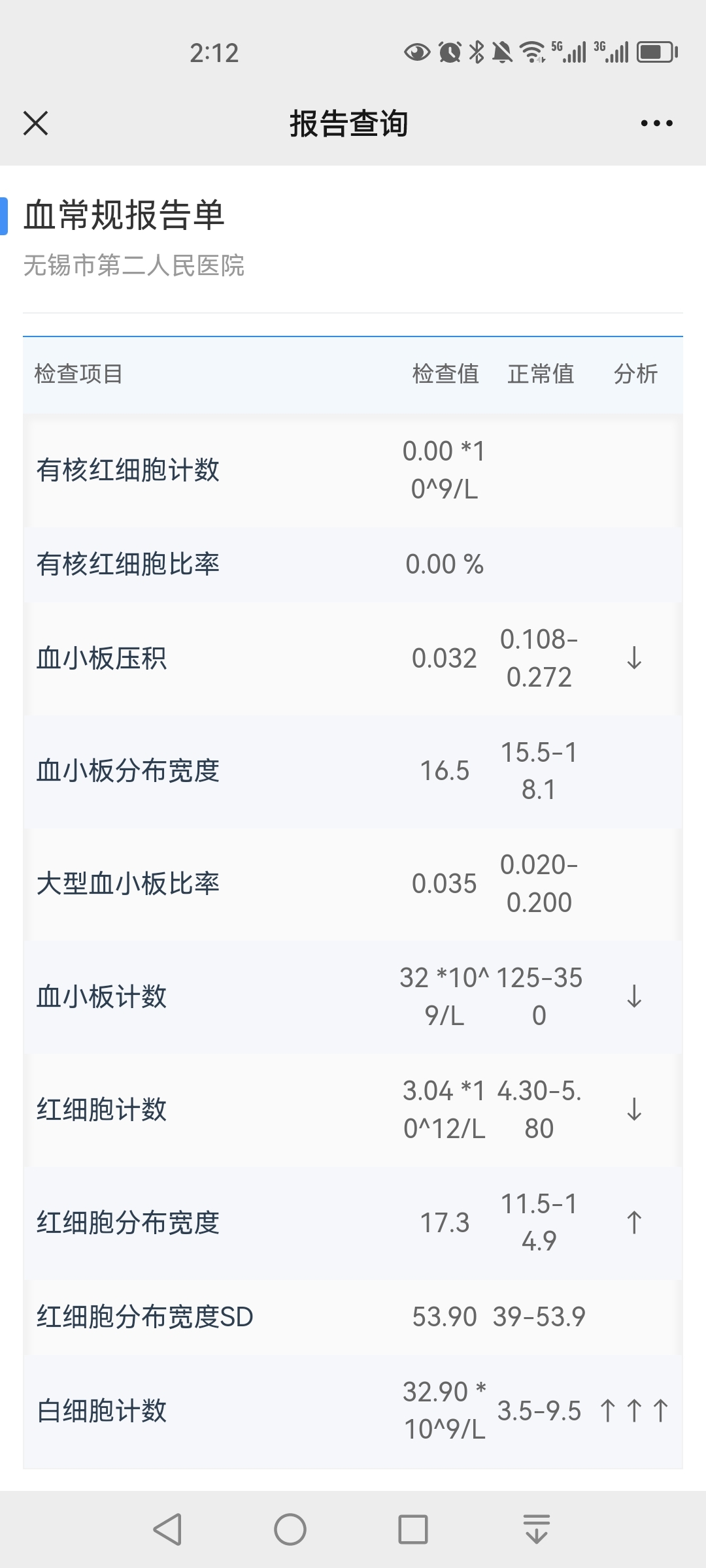Viewport: 706px width, 1568px height.
Task: Close the report query page
Action: tap(35, 123)
